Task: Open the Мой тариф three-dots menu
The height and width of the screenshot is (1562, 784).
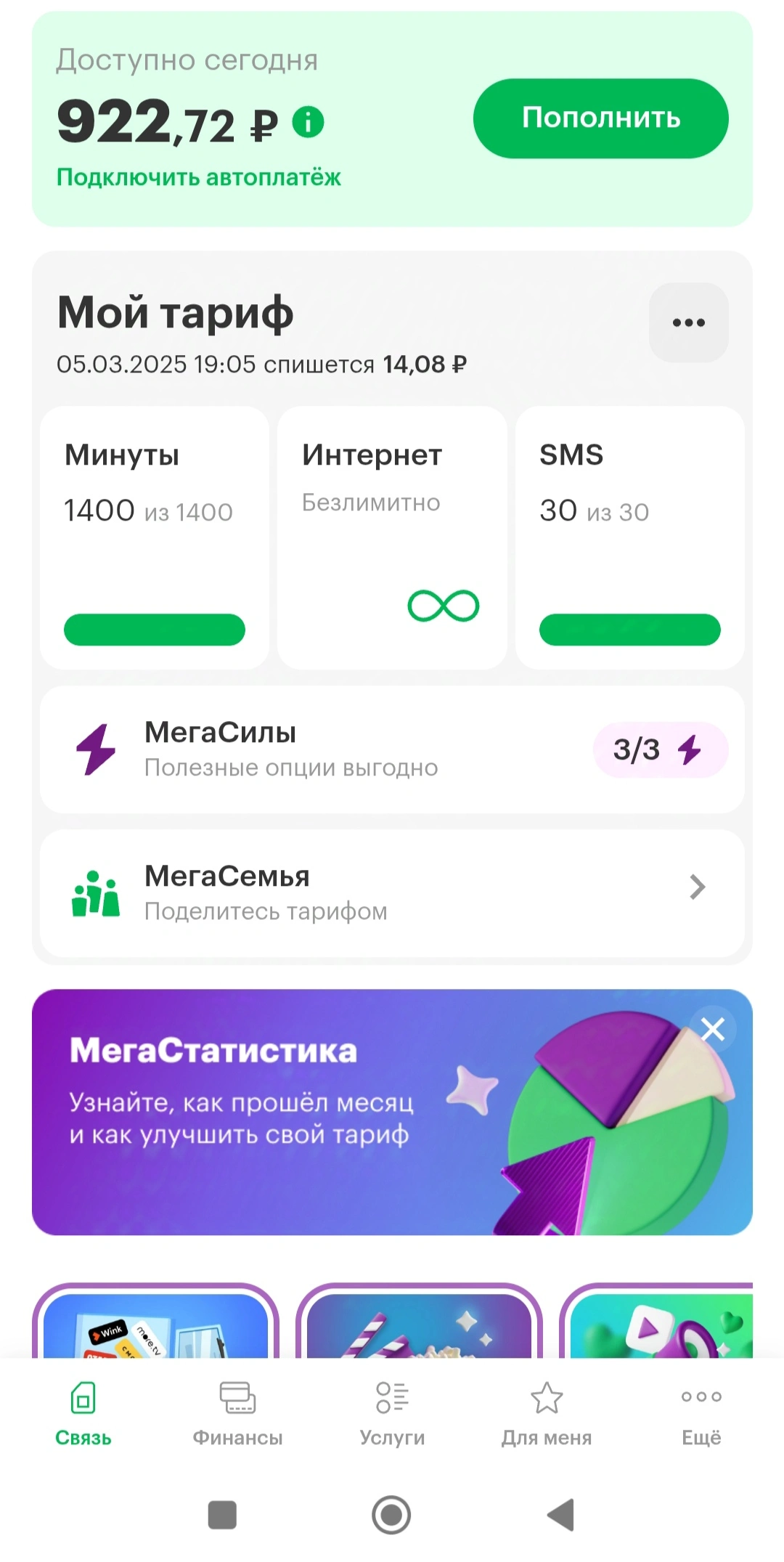Action: pyautogui.click(x=688, y=322)
